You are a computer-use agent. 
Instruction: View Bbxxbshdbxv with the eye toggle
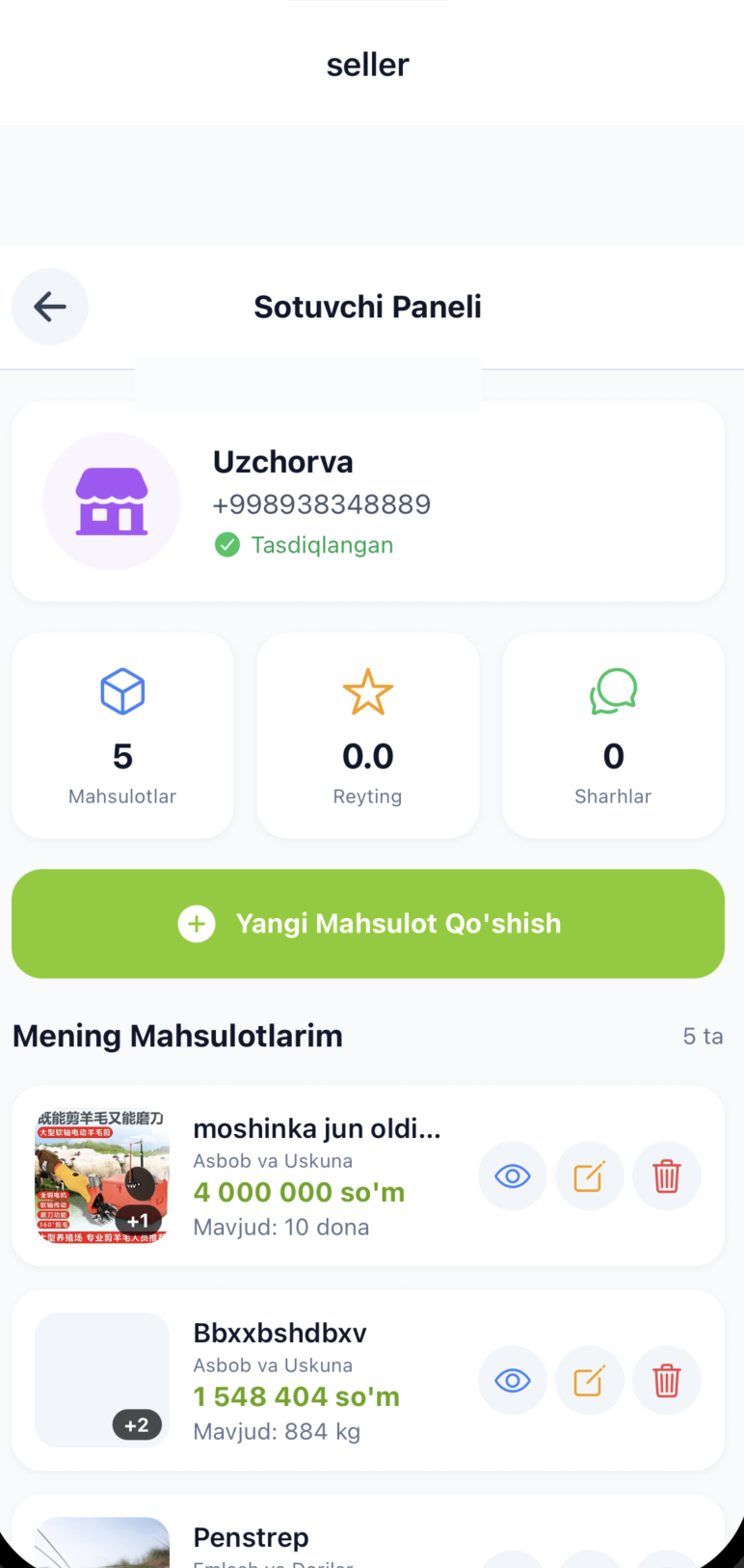pos(512,1380)
